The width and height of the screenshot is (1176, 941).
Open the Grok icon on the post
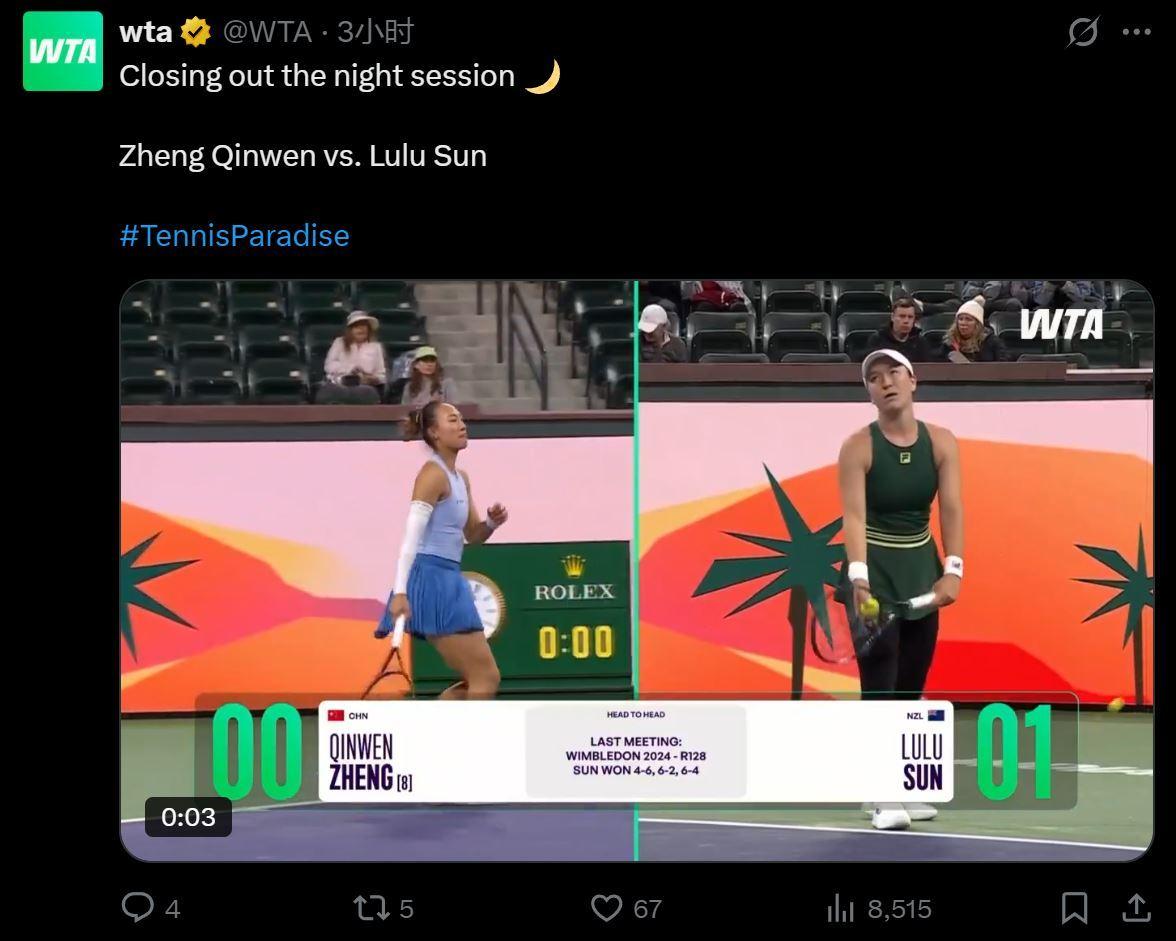pos(1083,32)
